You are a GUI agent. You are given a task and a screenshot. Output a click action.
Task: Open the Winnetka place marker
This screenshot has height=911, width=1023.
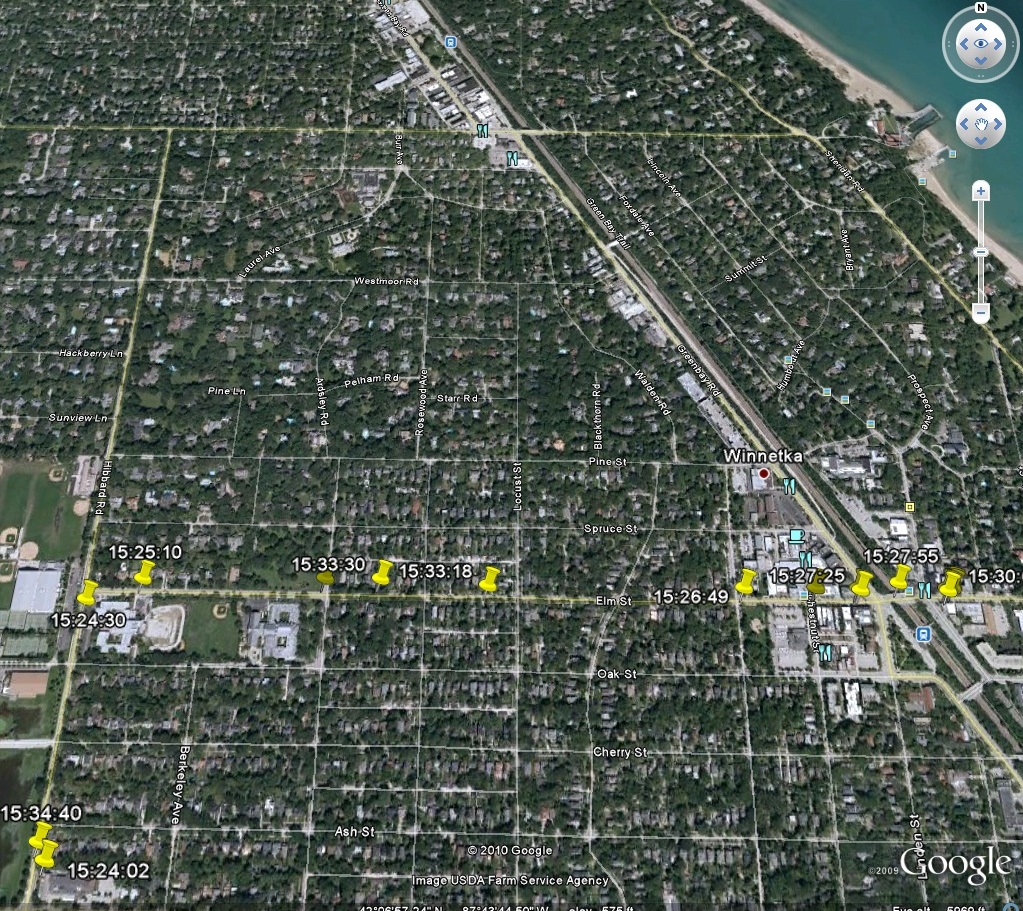[x=765, y=473]
